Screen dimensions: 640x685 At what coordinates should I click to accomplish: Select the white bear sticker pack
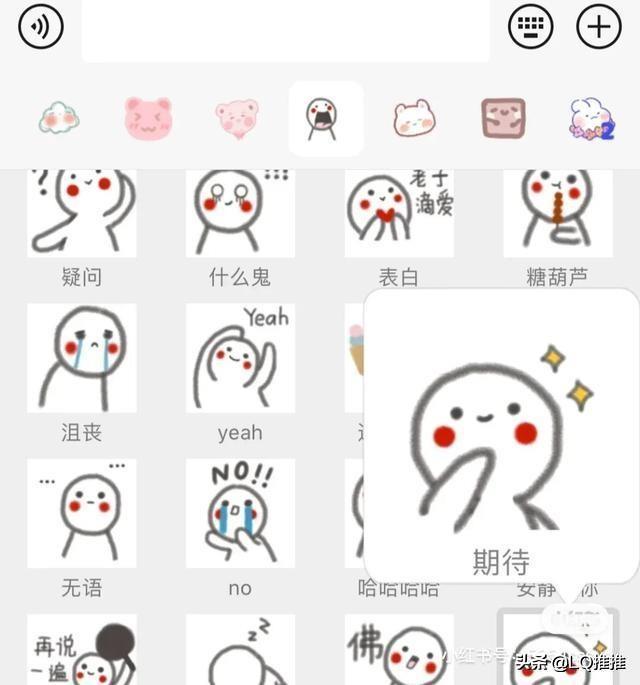click(414, 119)
